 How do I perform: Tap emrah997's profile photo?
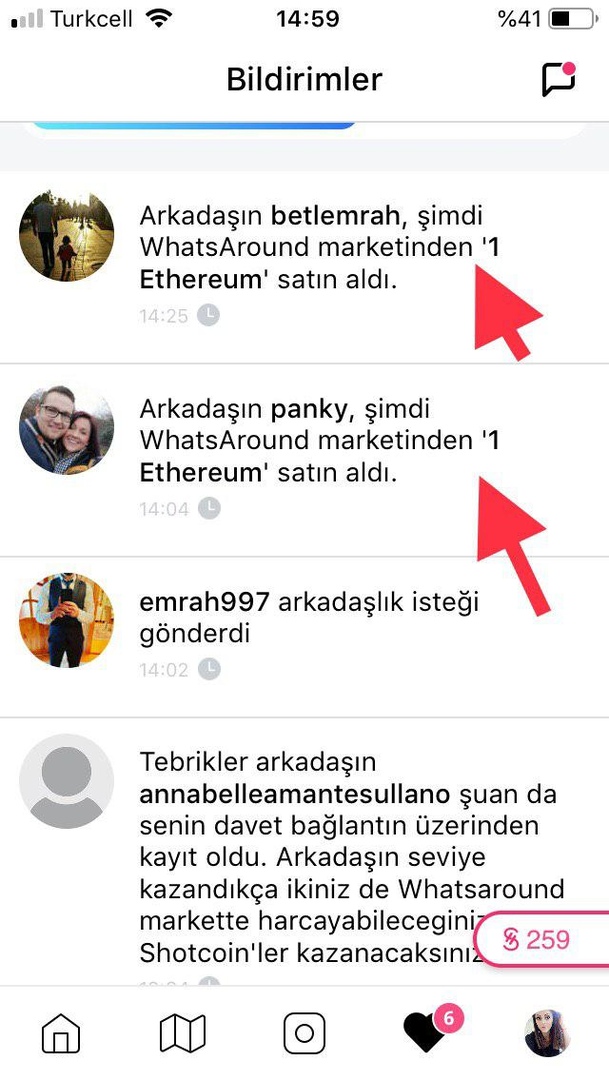click(x=66, y=619)
